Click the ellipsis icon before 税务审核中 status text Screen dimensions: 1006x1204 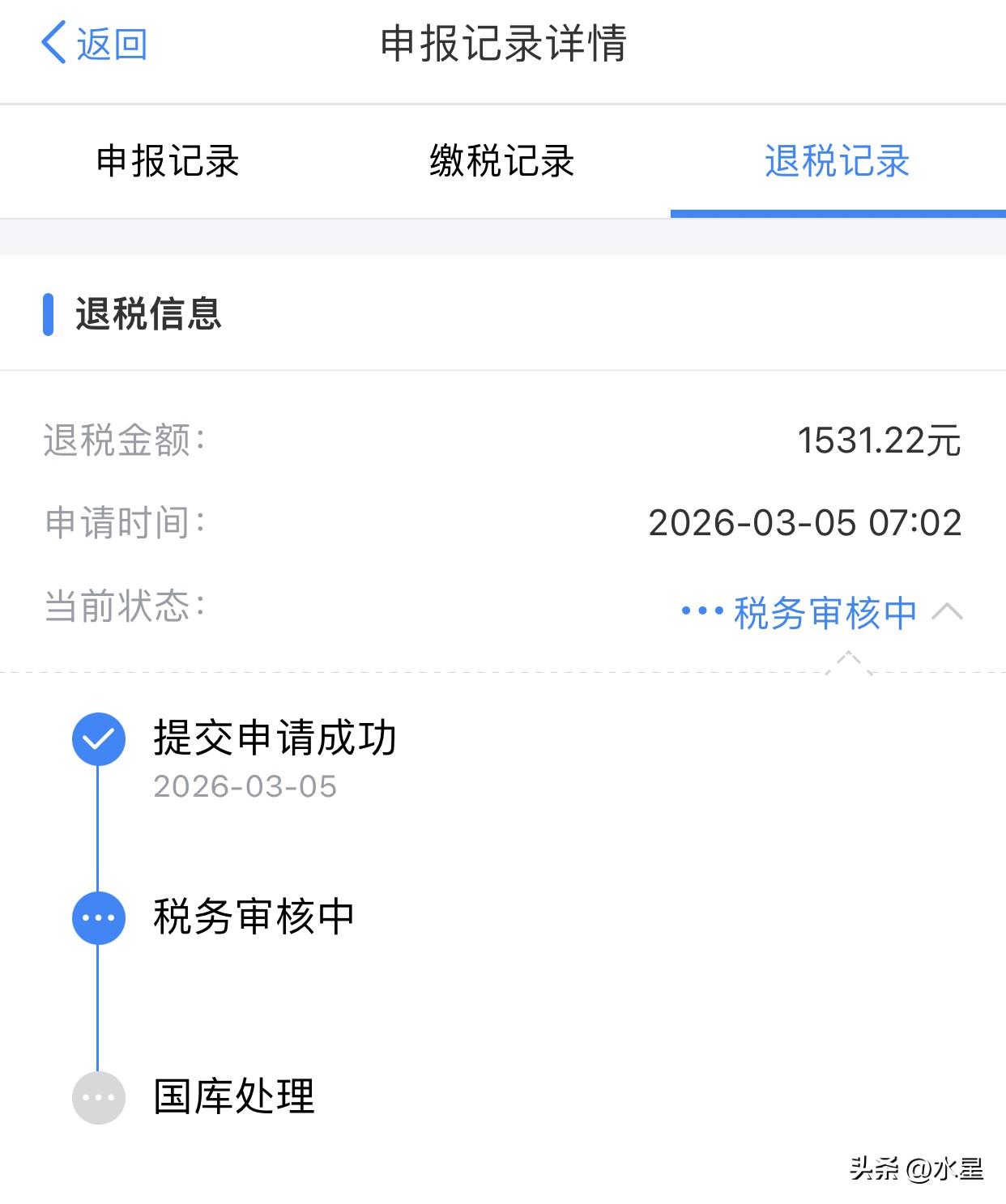tap(701, 613)
